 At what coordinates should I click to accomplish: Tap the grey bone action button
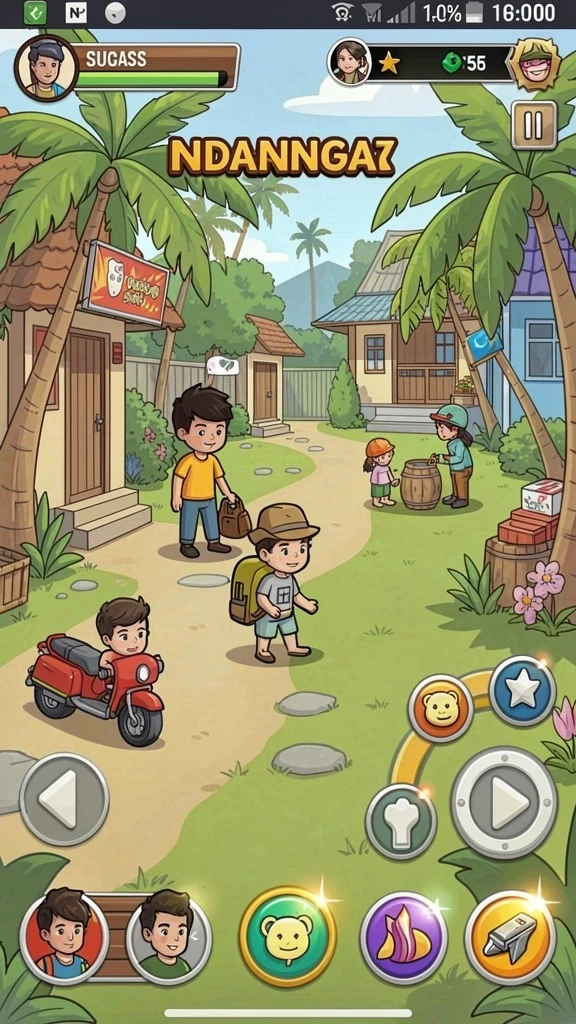(400, 822)
